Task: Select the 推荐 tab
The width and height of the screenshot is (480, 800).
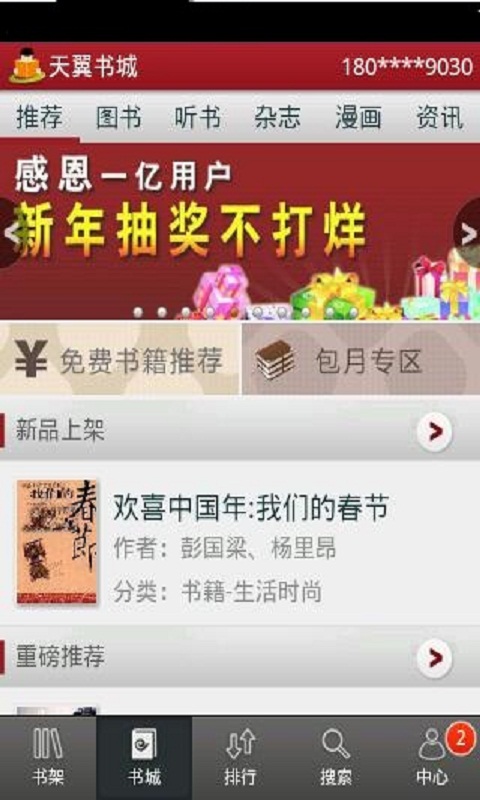Action: (40, 117)
